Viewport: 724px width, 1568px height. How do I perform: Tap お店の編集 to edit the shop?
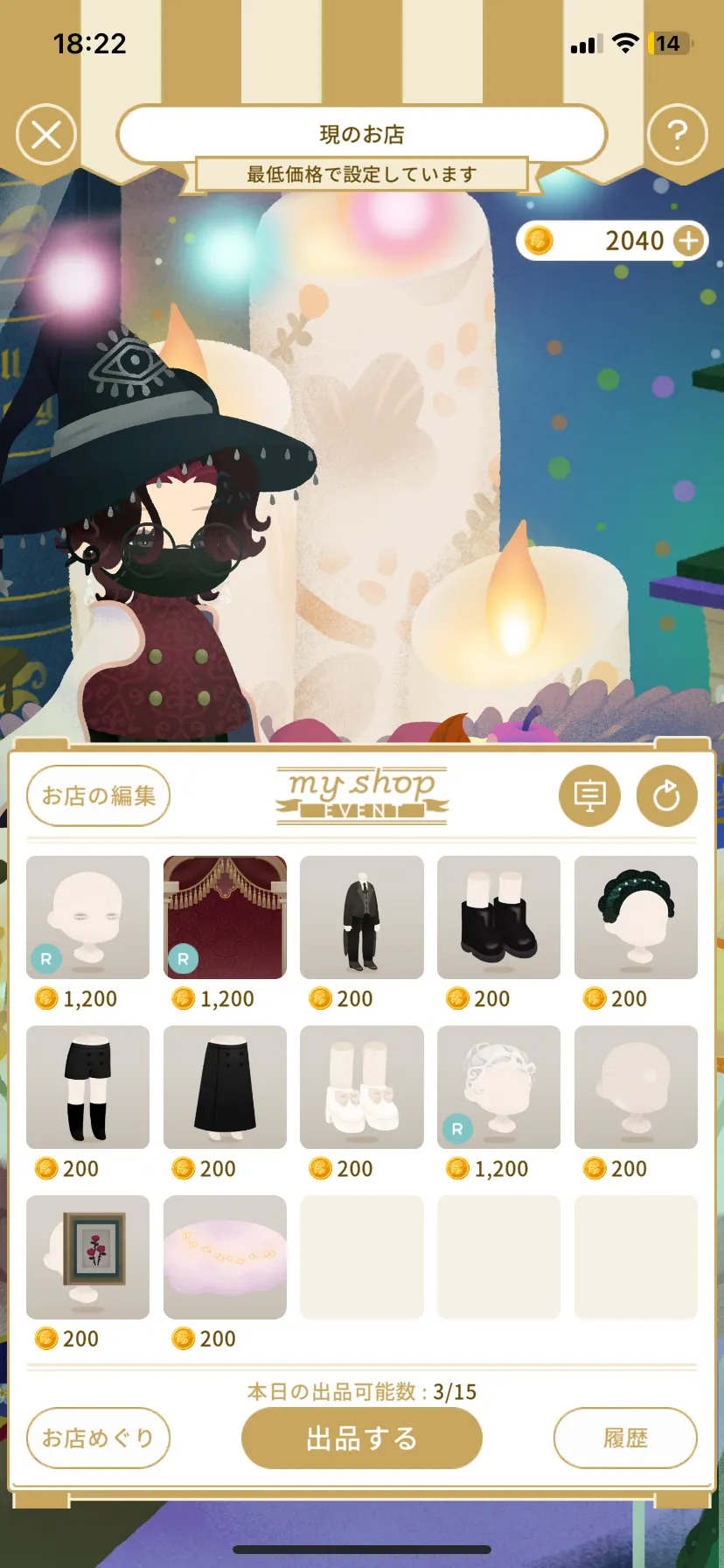tap(99, 795)
